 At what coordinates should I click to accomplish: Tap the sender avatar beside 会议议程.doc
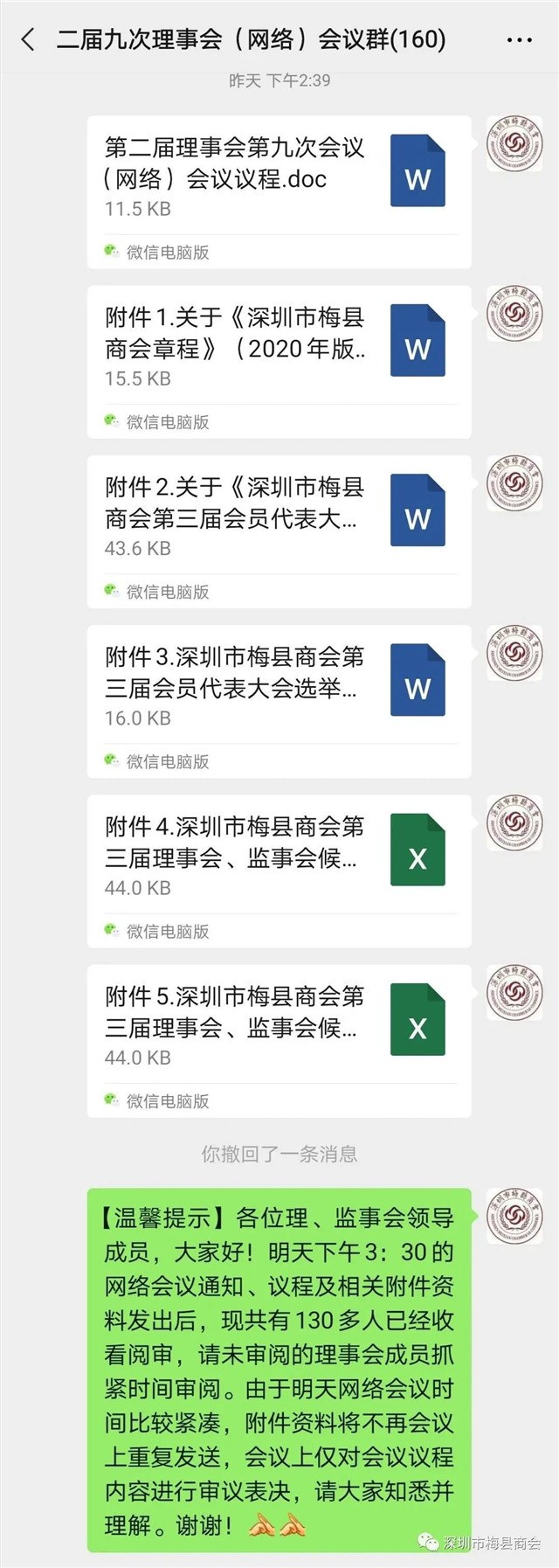coord(514,145)
